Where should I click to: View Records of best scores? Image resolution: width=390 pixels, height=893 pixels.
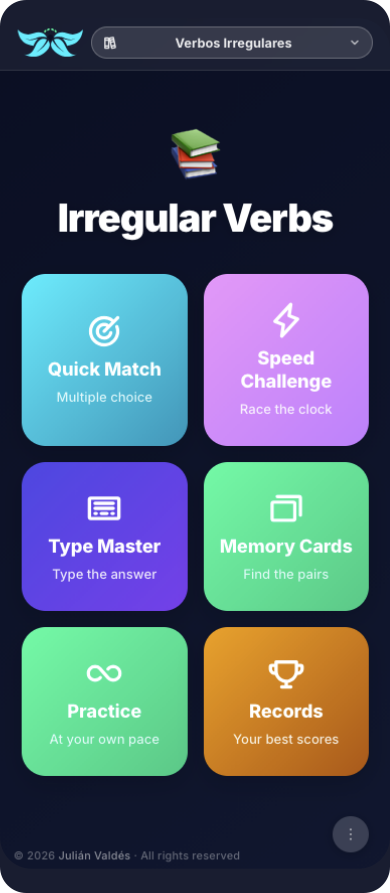(286, 702)
